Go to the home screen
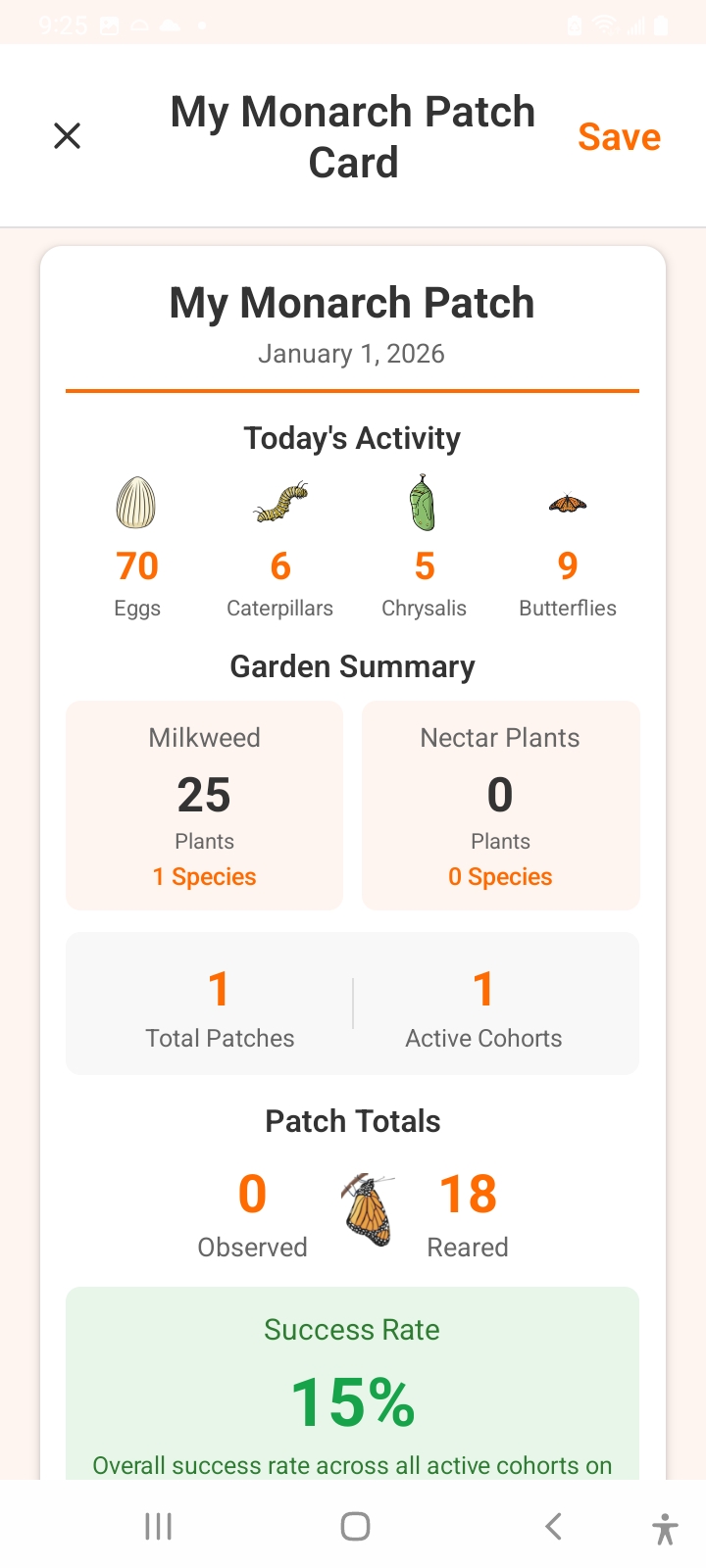 [x=355, y=1526]
